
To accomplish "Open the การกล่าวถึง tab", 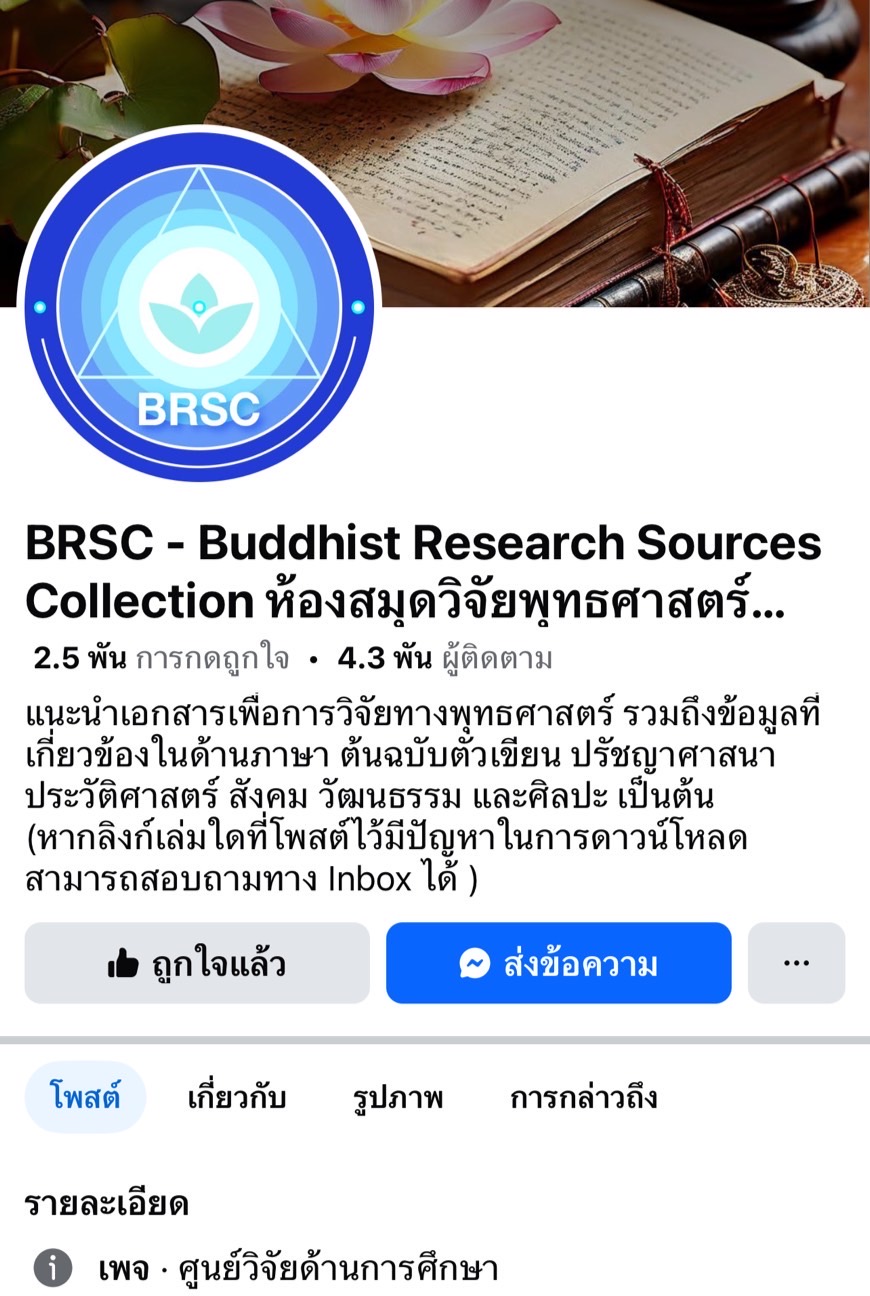I will (583, 1097).
